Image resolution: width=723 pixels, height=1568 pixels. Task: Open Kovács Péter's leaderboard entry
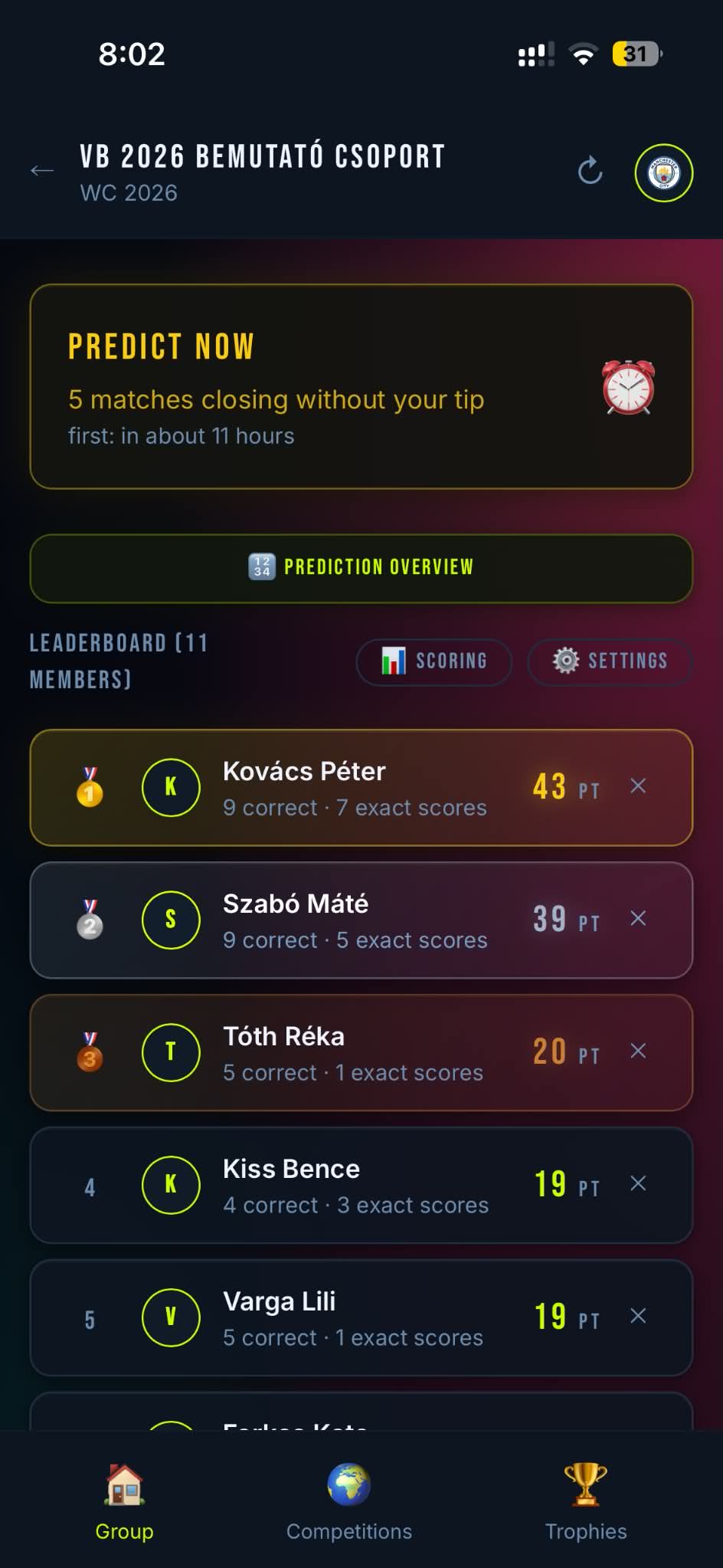click(x=361, y=788)
